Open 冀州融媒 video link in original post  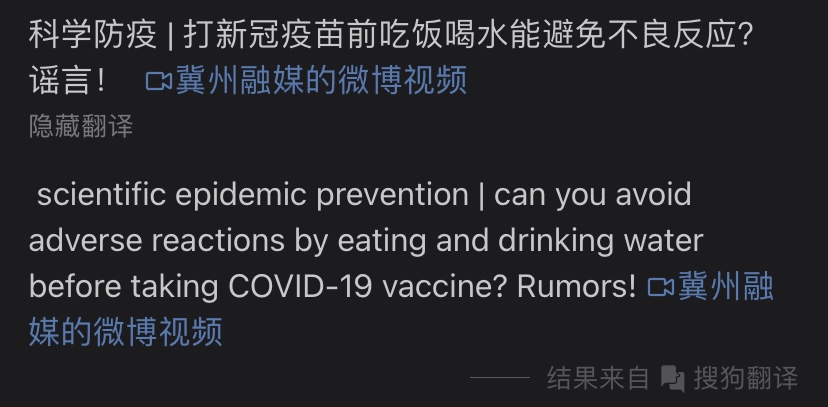307,80
